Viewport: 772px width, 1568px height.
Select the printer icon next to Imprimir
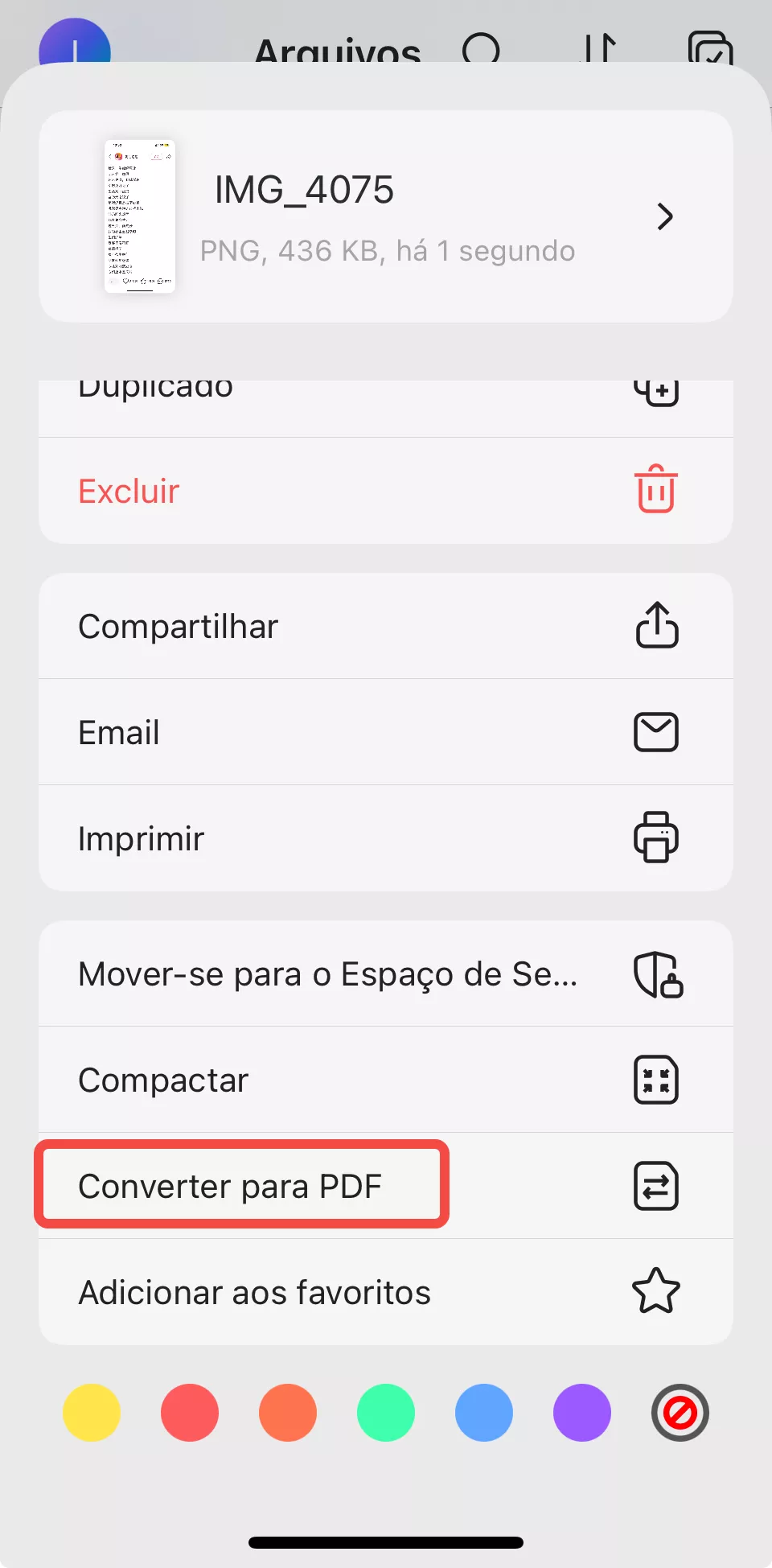(x=656, y=838)
